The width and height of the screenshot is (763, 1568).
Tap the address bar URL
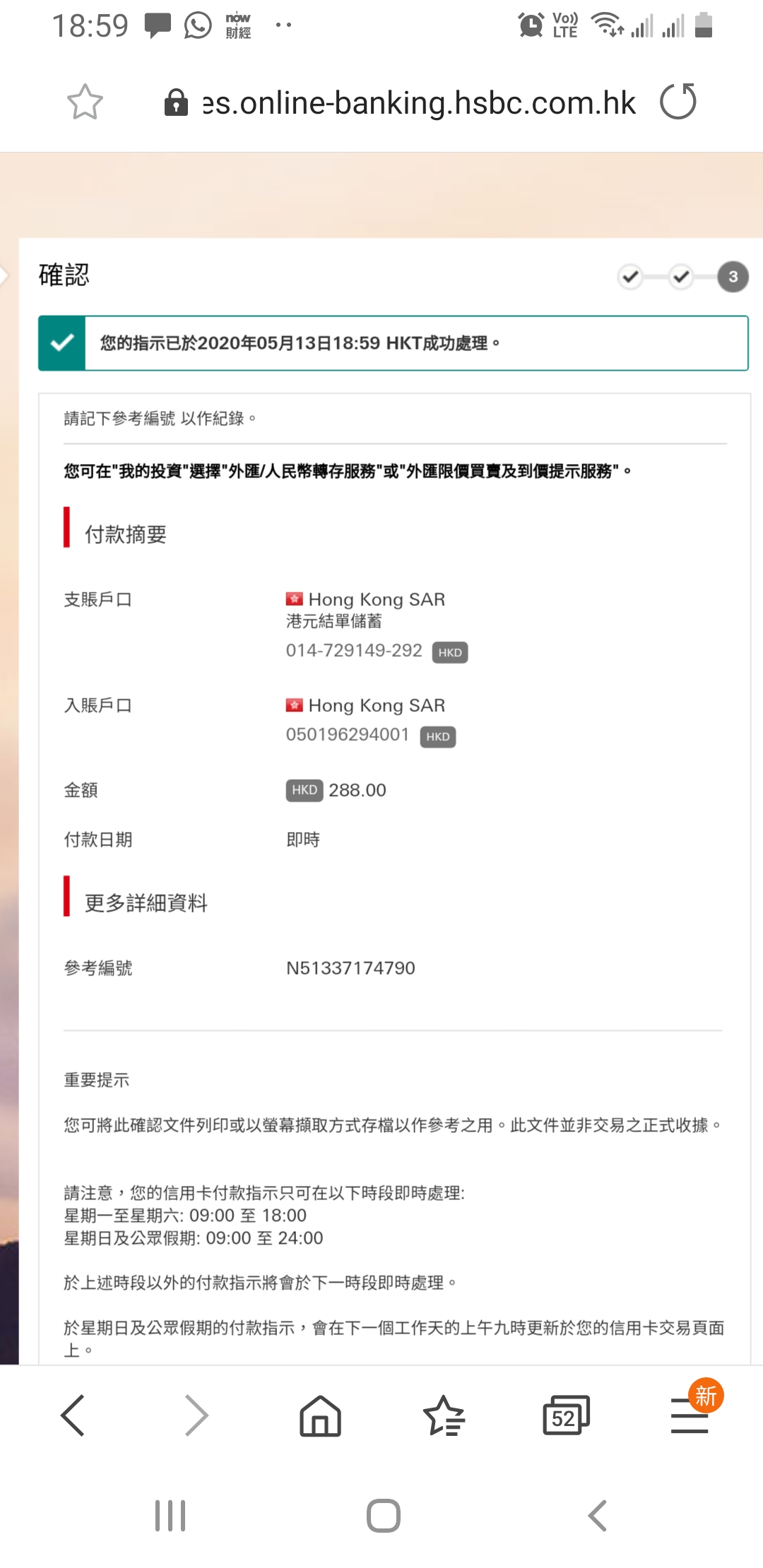pos(419,103)
